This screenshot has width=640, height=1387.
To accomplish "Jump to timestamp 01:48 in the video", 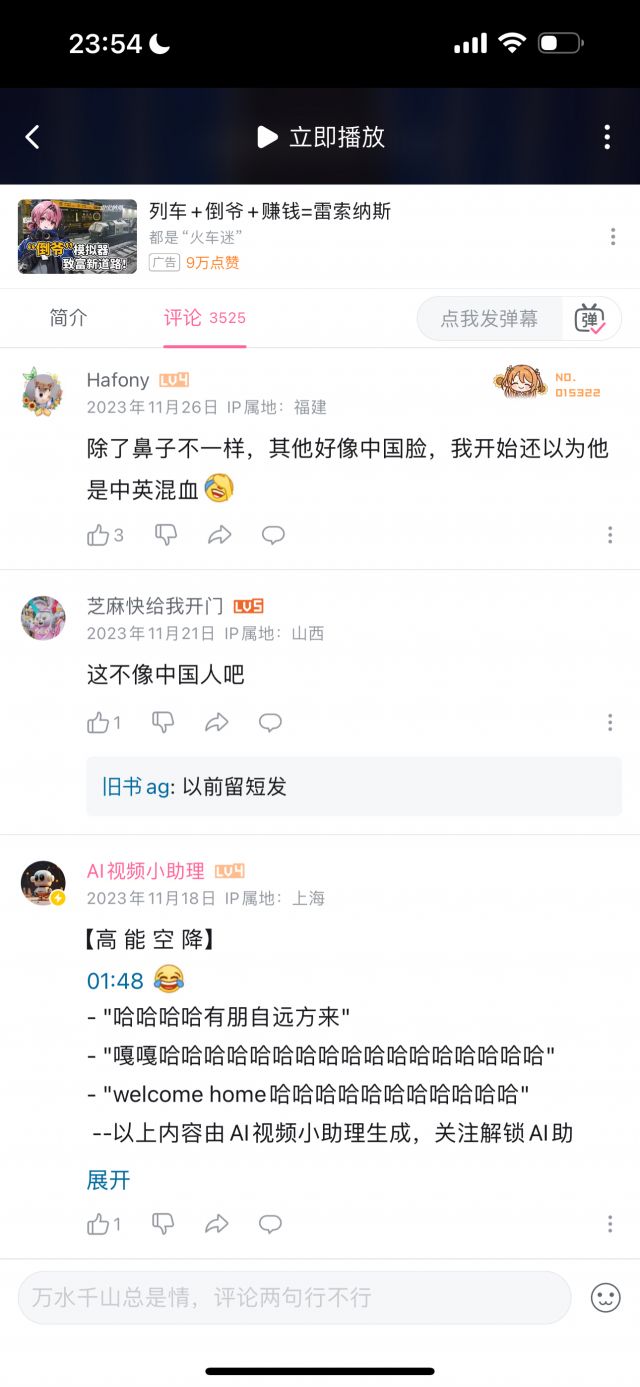I will (115, 980).
